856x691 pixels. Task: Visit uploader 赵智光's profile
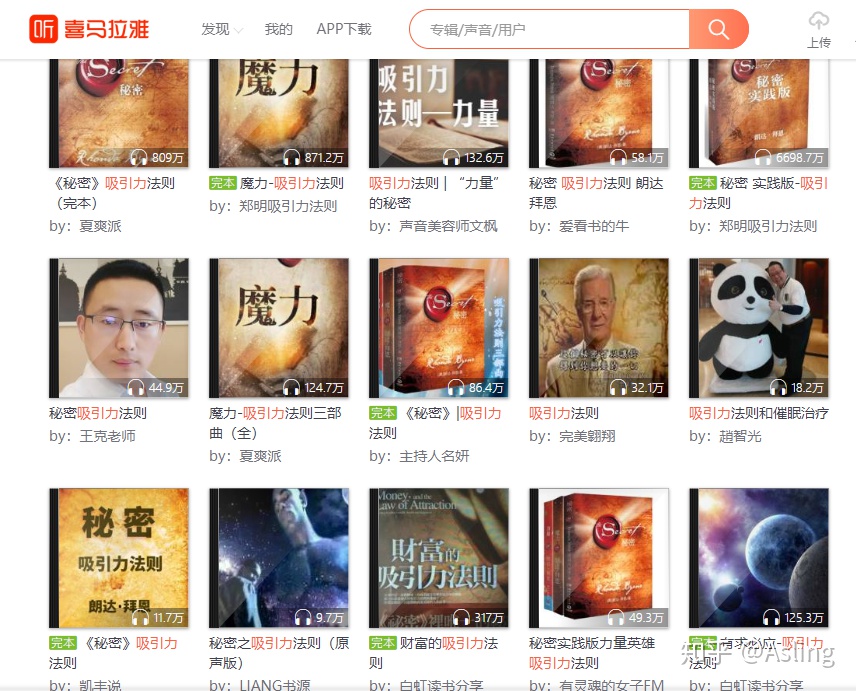click(x=739, y=436)
